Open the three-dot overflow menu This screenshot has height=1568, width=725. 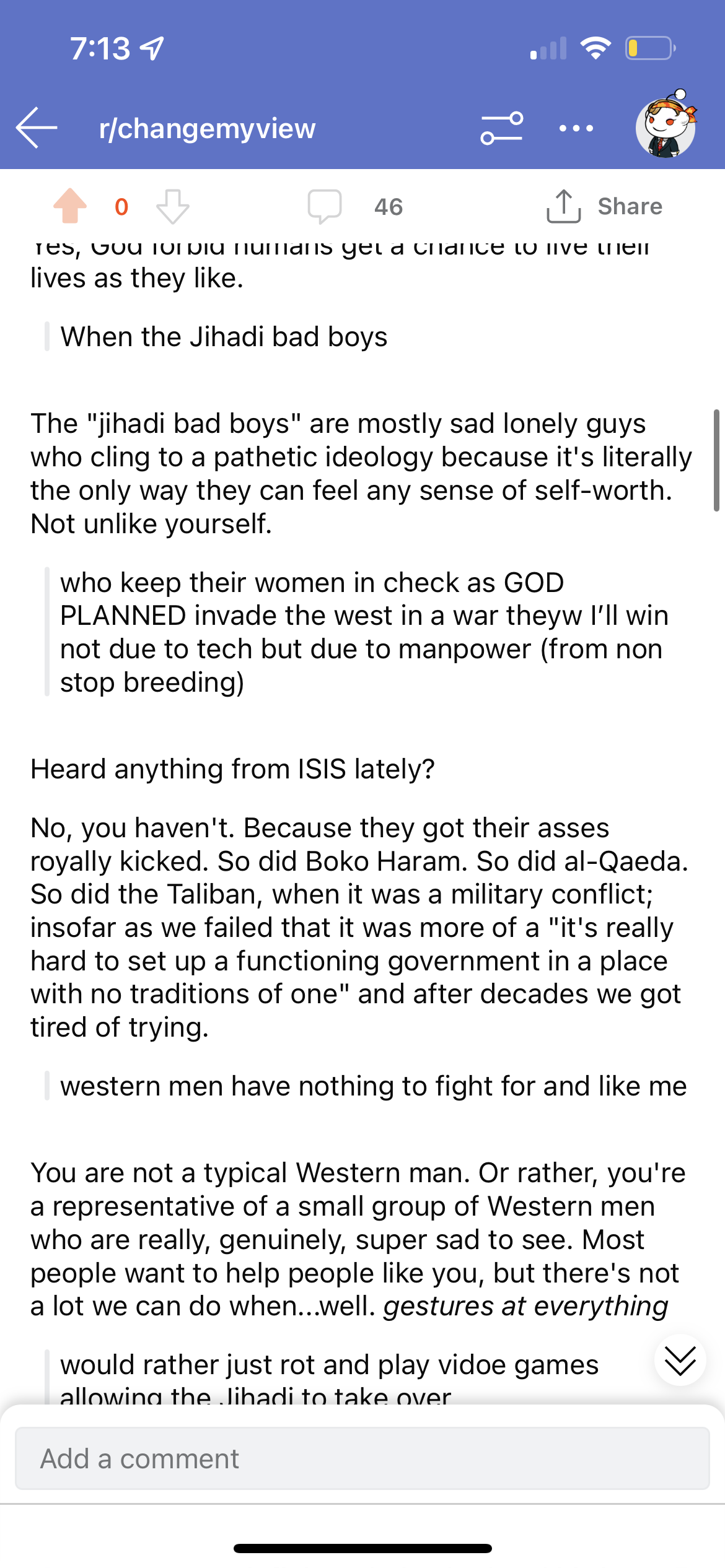576,128
